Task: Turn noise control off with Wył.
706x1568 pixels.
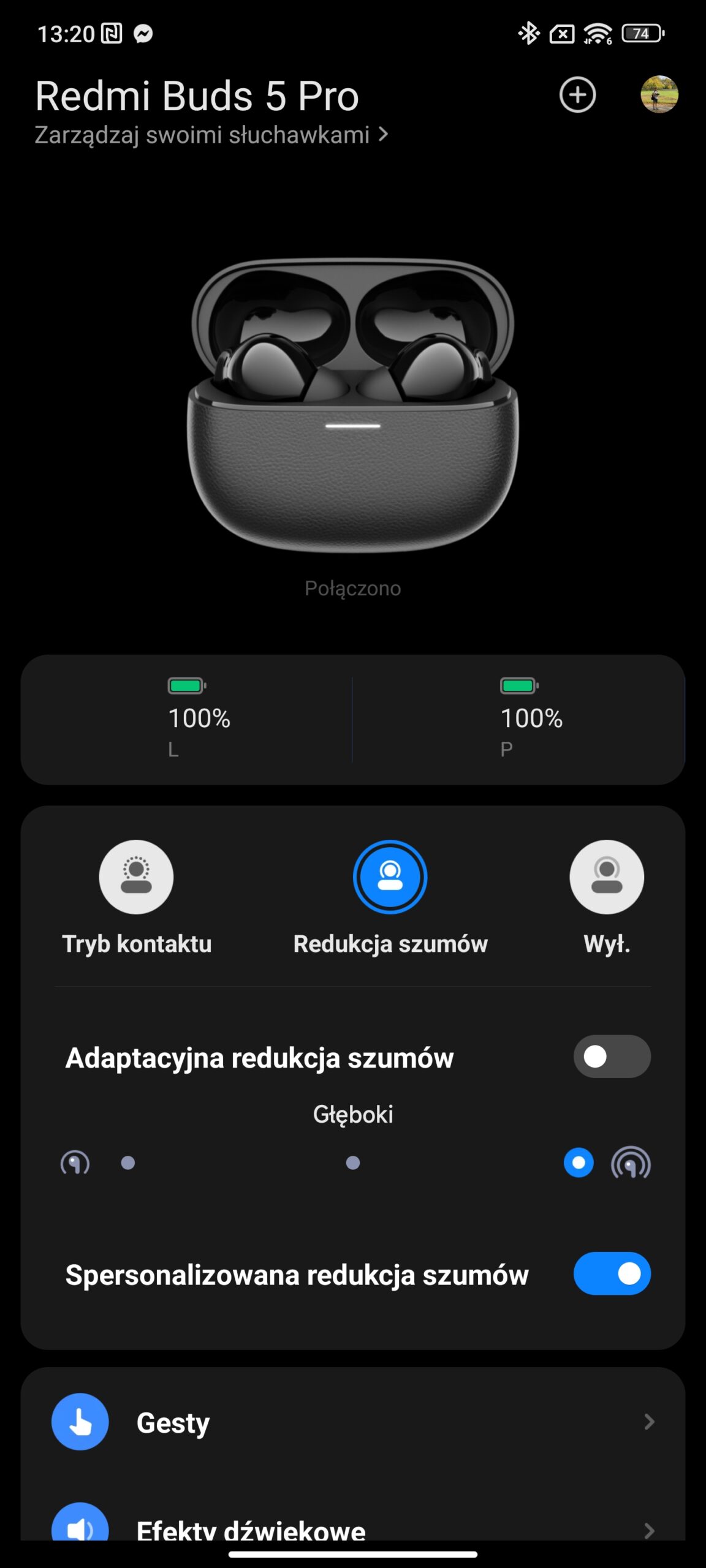Action: click(x=606, y=877)
